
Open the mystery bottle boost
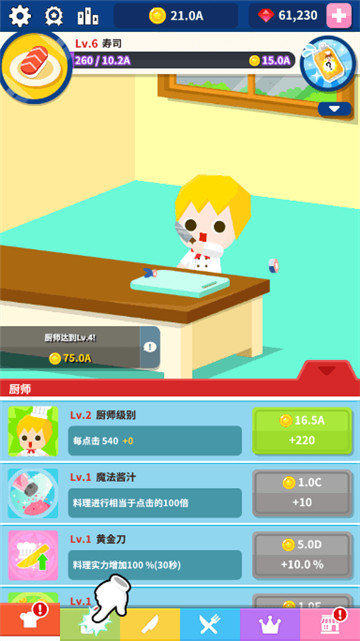[x=328, y=64]
